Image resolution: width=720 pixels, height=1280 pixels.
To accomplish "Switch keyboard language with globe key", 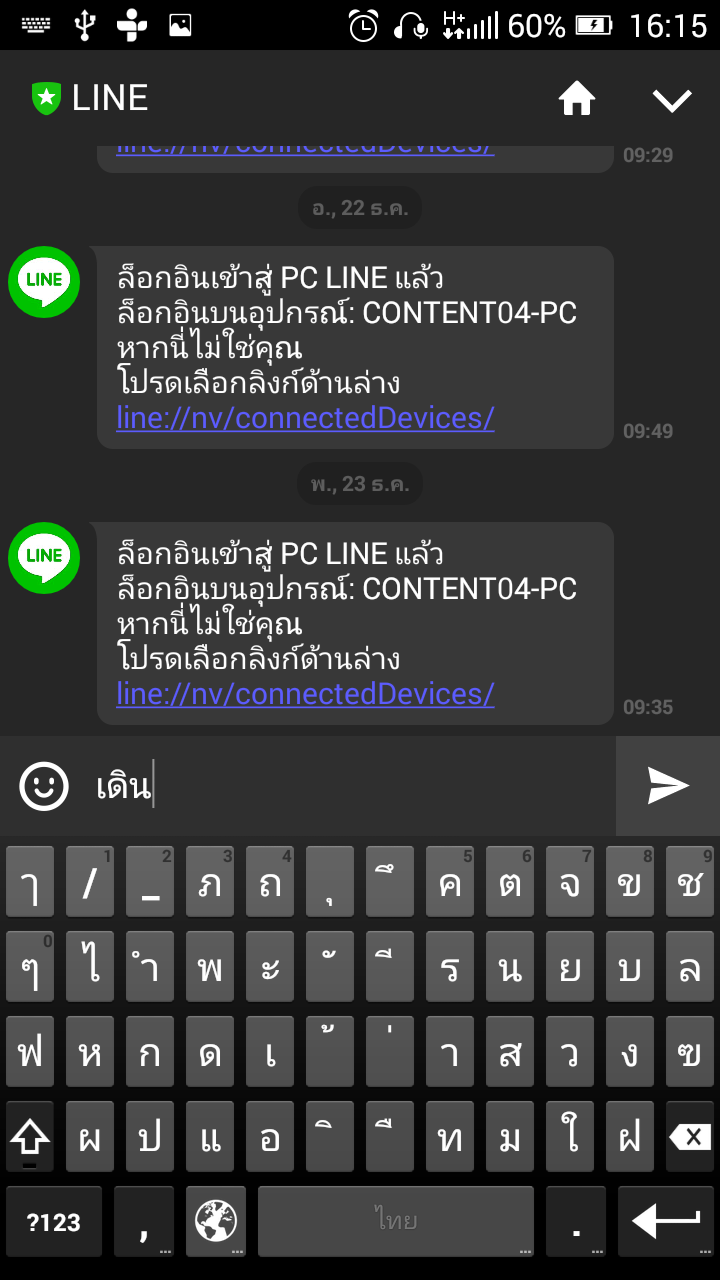I will pyautogui.click(x=216, y=1221).
